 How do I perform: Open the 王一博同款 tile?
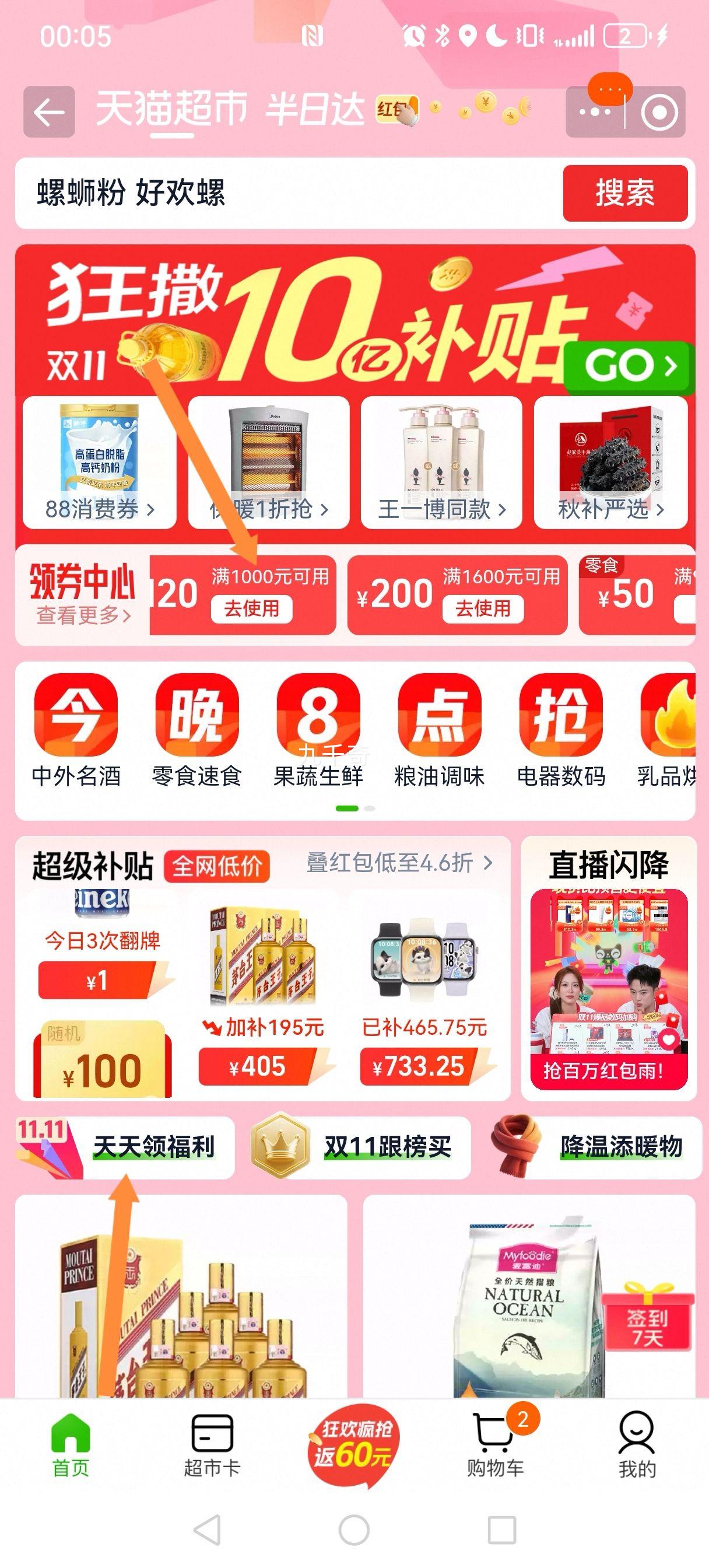(441, 464)
